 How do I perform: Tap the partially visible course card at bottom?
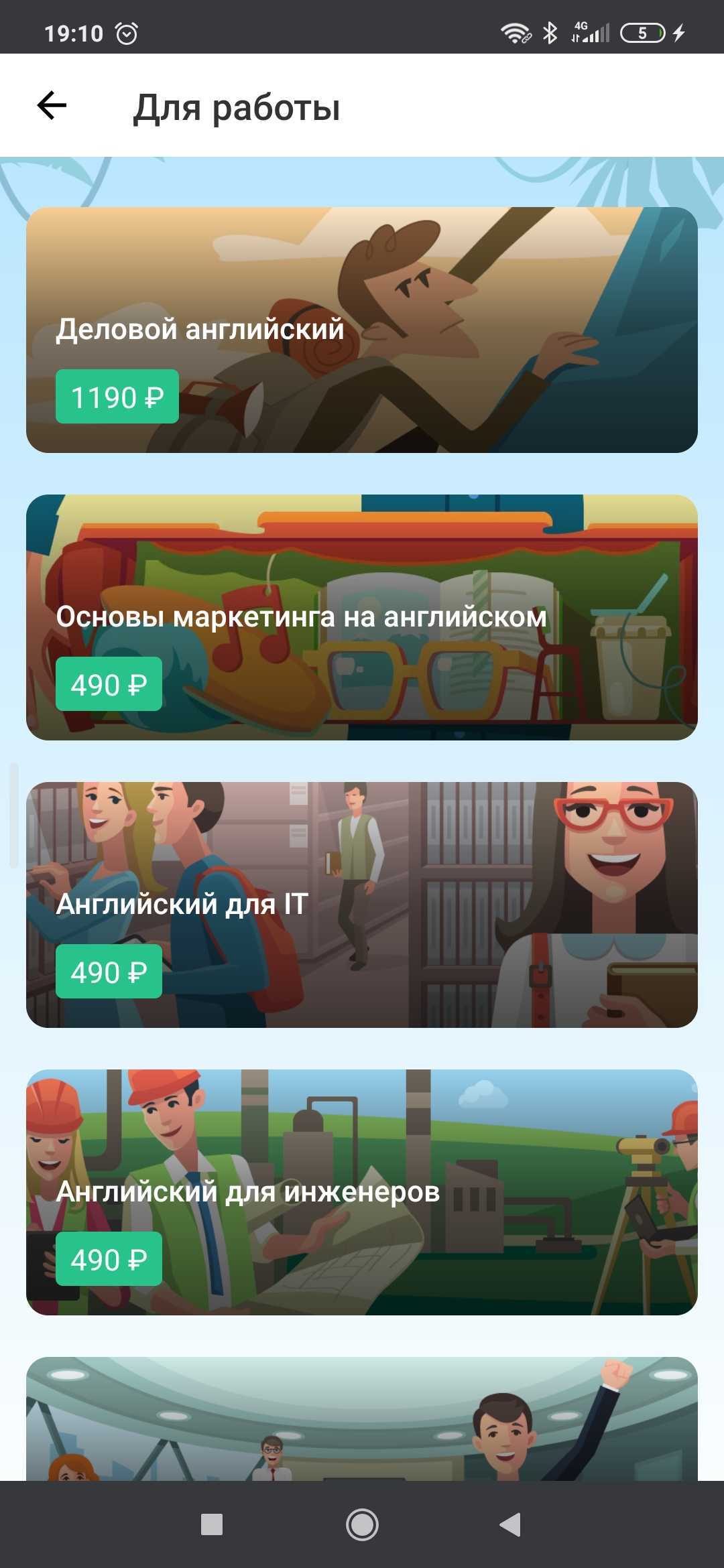click(x=362, y=1419)
